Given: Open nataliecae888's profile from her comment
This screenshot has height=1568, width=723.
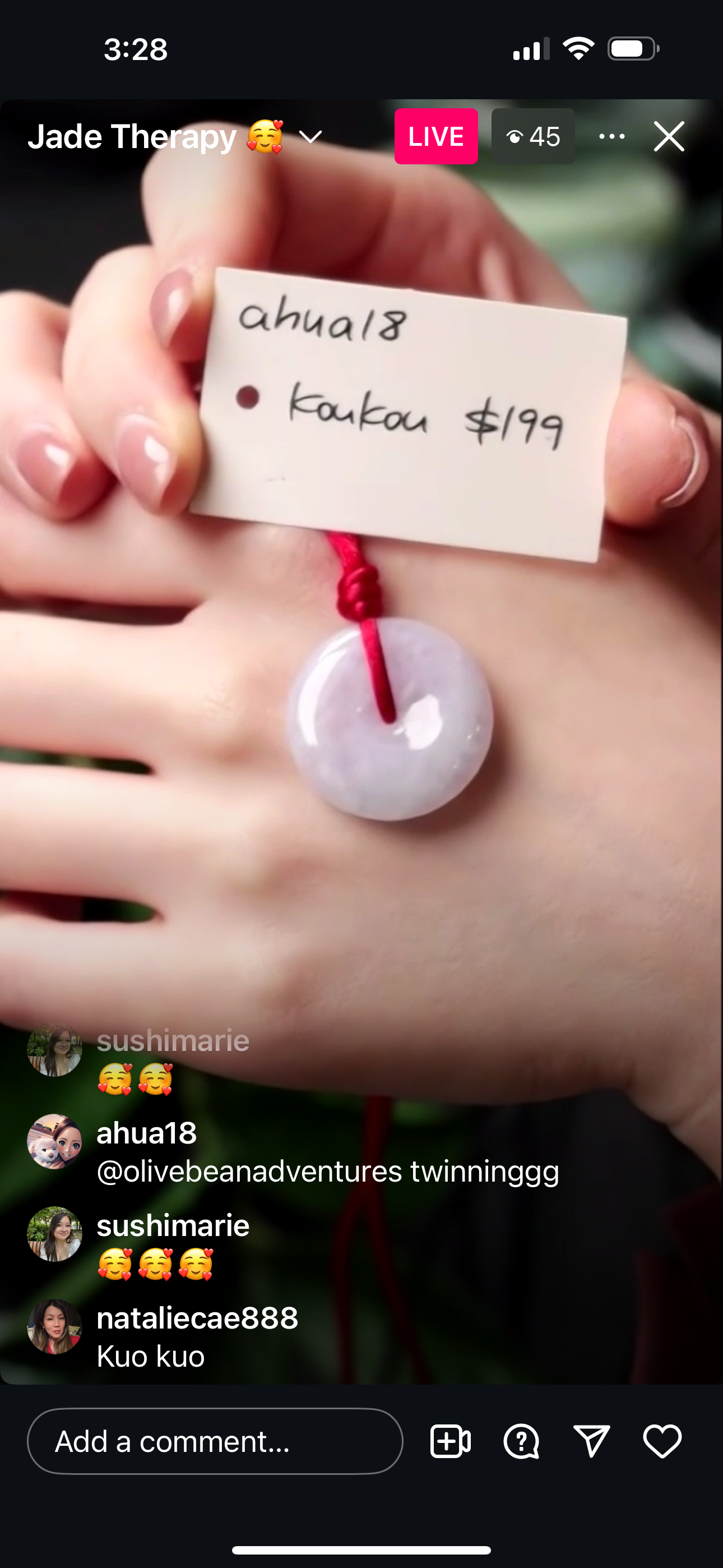Looking at the screenshot, I should point(197,1318).
